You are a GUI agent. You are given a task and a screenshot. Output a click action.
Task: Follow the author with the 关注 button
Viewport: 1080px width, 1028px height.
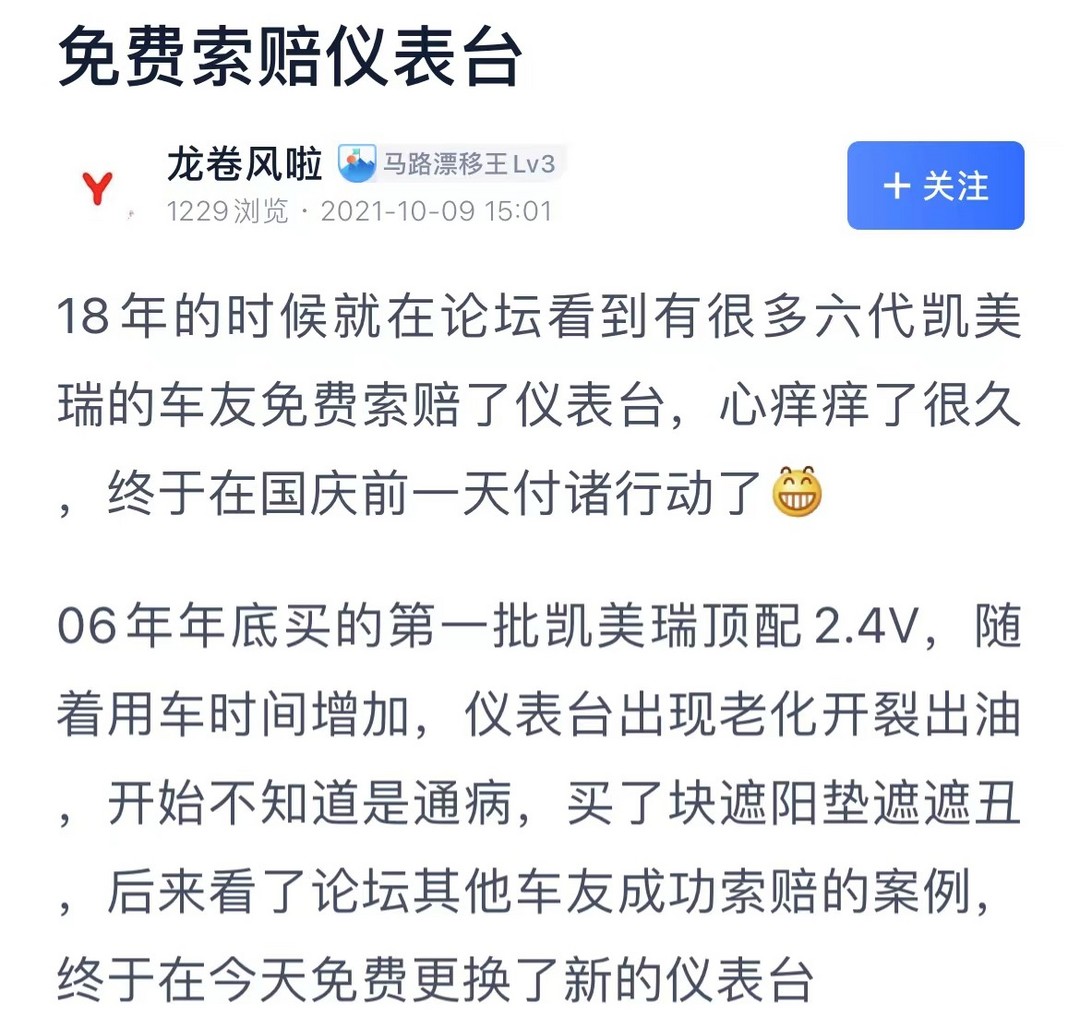coord(935,186)
